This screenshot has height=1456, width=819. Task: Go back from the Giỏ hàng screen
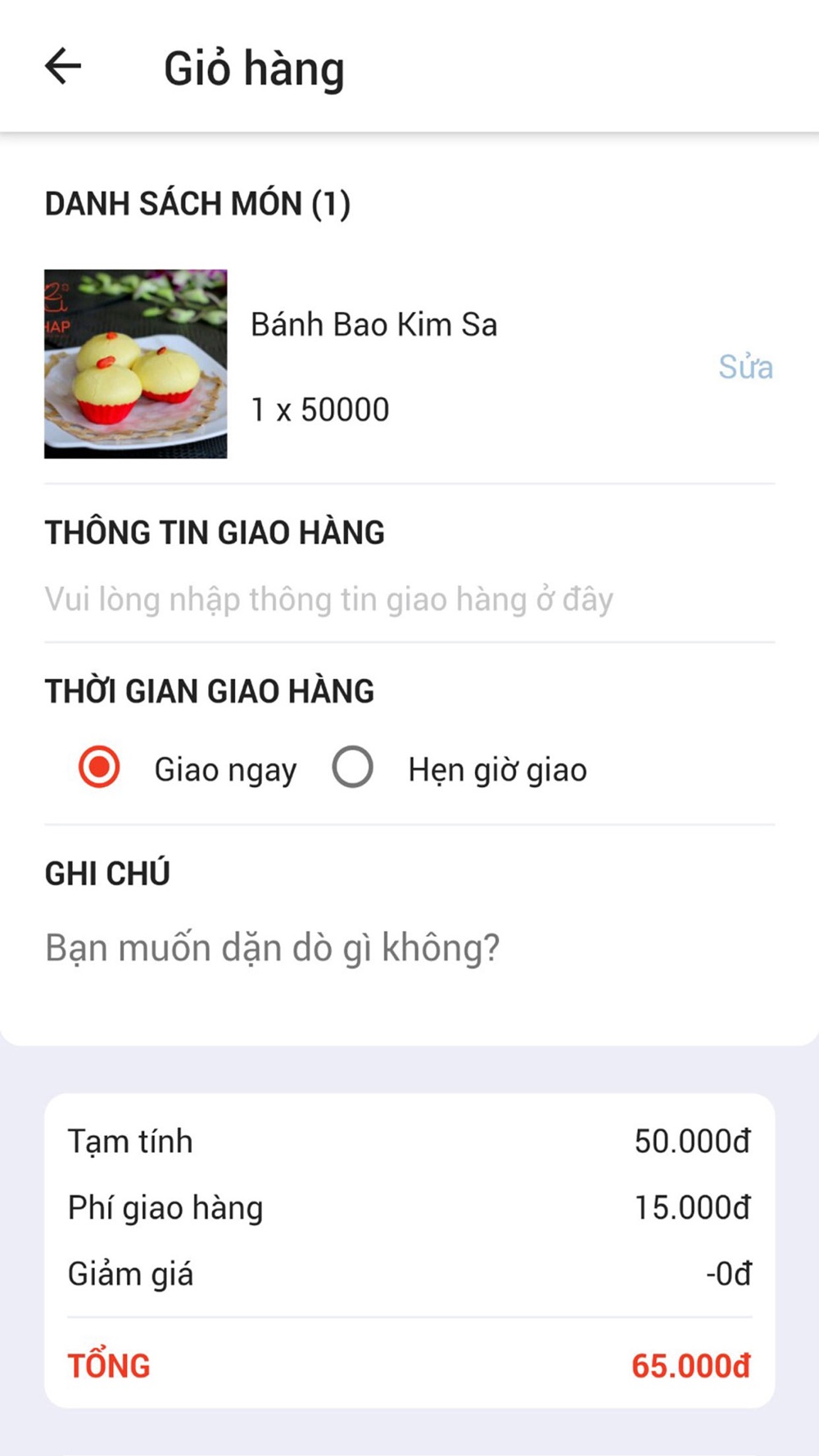tap(63, 66)
